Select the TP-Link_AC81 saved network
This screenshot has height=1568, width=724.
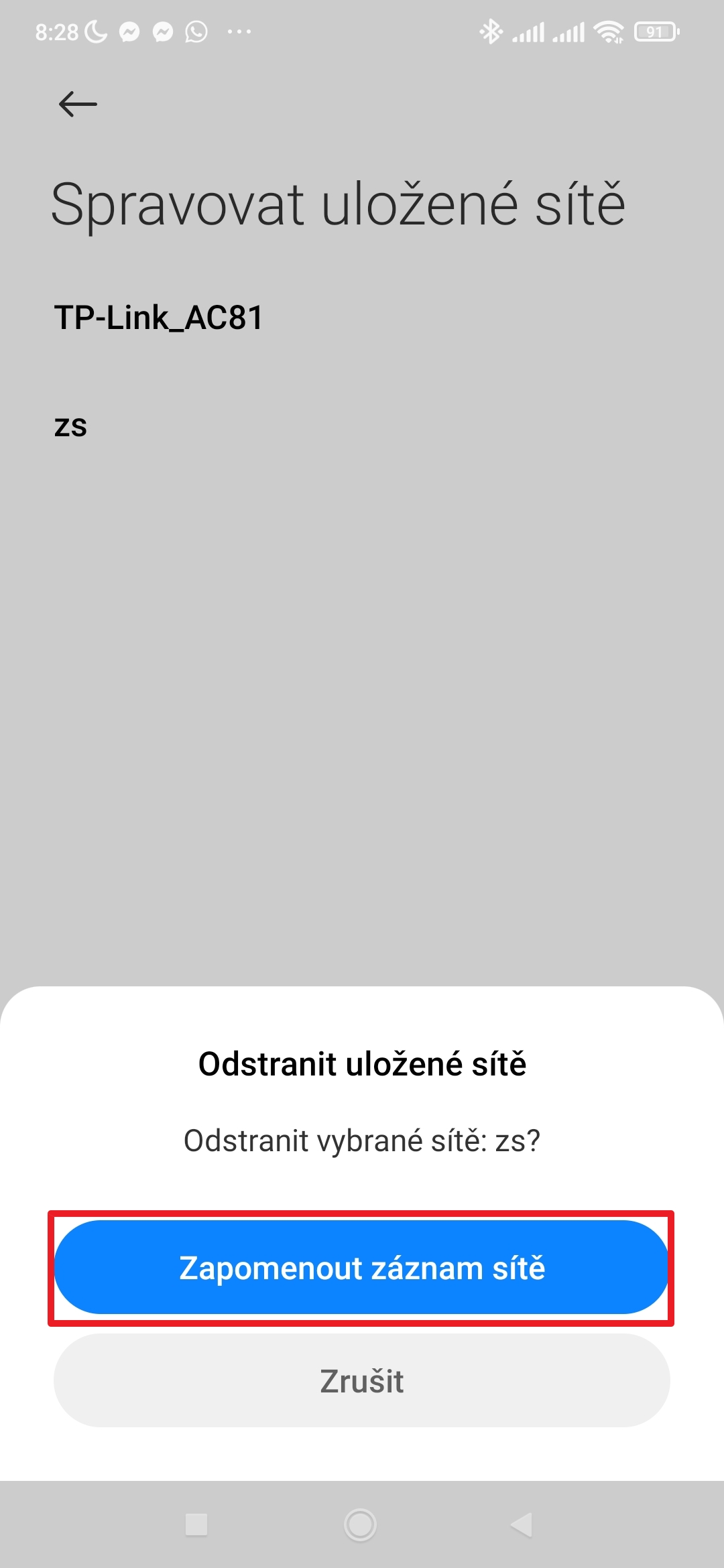[x=159, y=318]
